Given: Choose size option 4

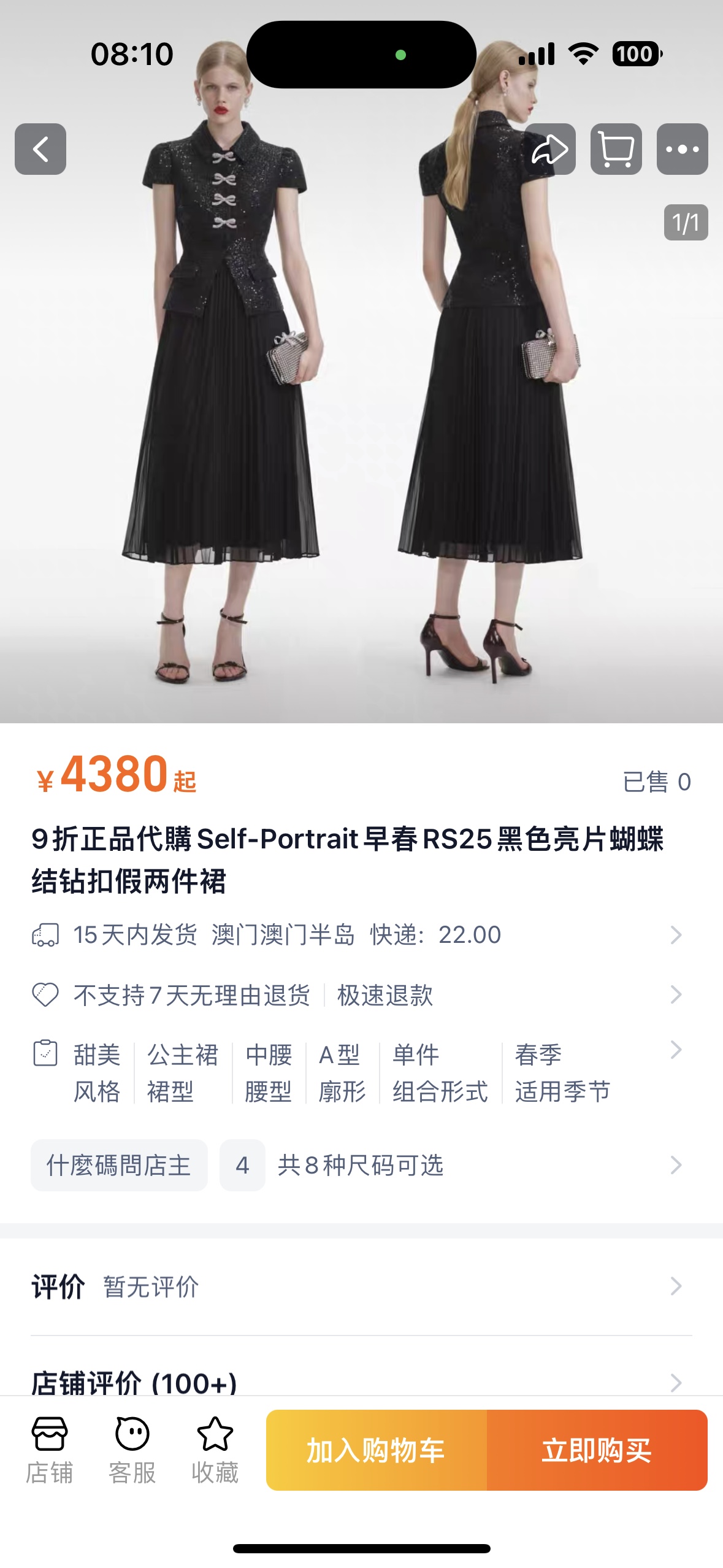Looking at the screenshot, I should (242, 1165).
